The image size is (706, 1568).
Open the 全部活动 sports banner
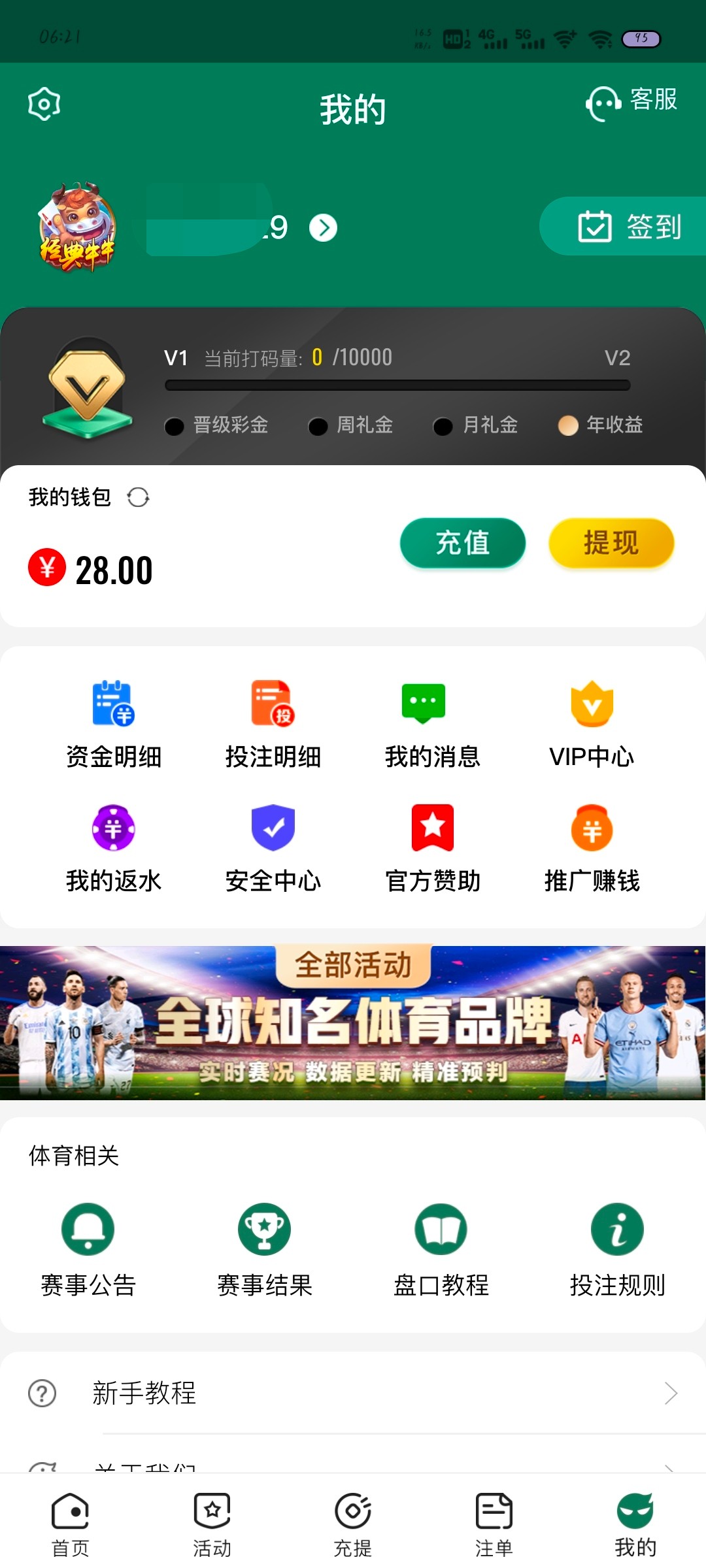tap(353, 1023)
